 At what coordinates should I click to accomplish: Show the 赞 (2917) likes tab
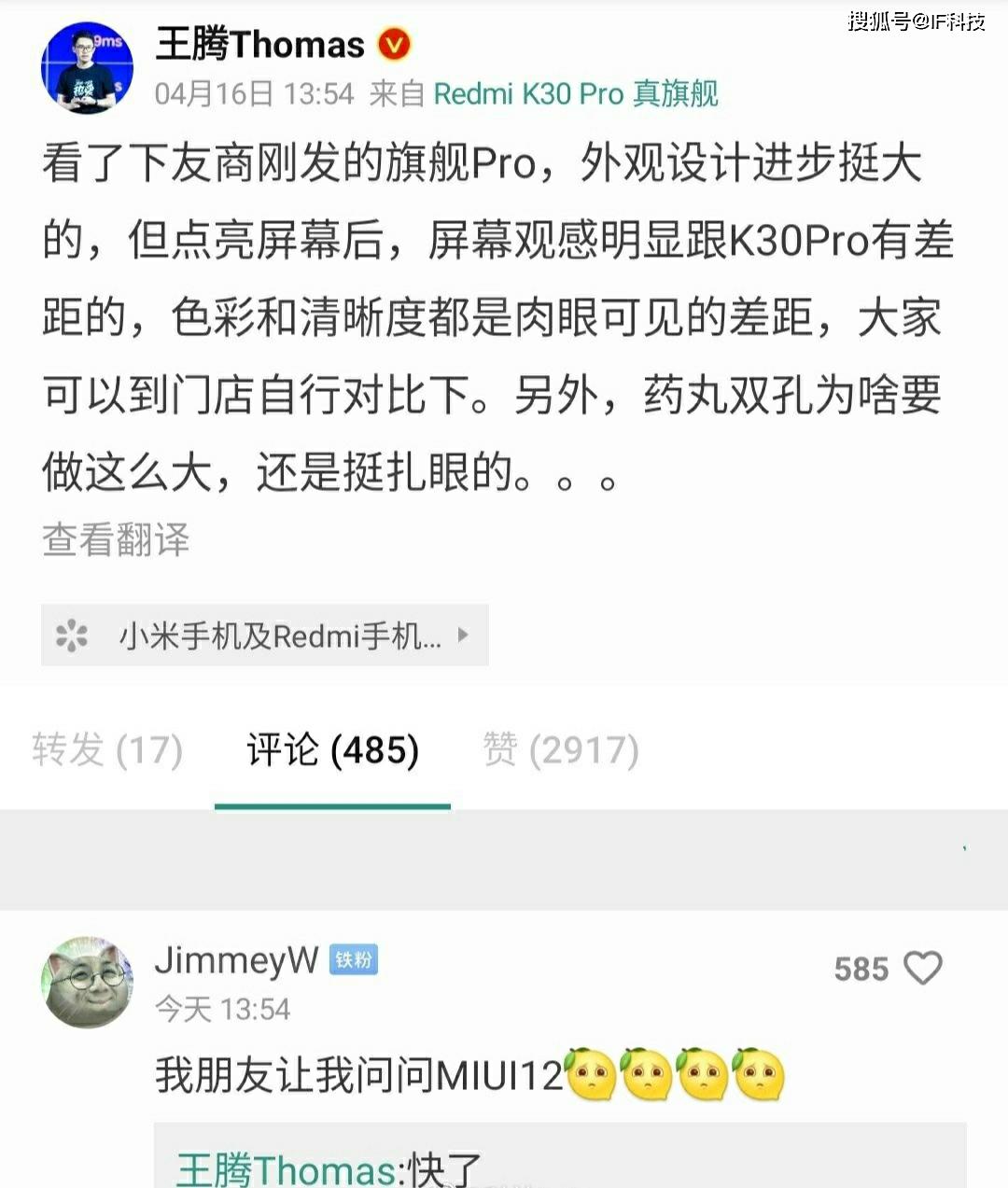coord(561,750)
